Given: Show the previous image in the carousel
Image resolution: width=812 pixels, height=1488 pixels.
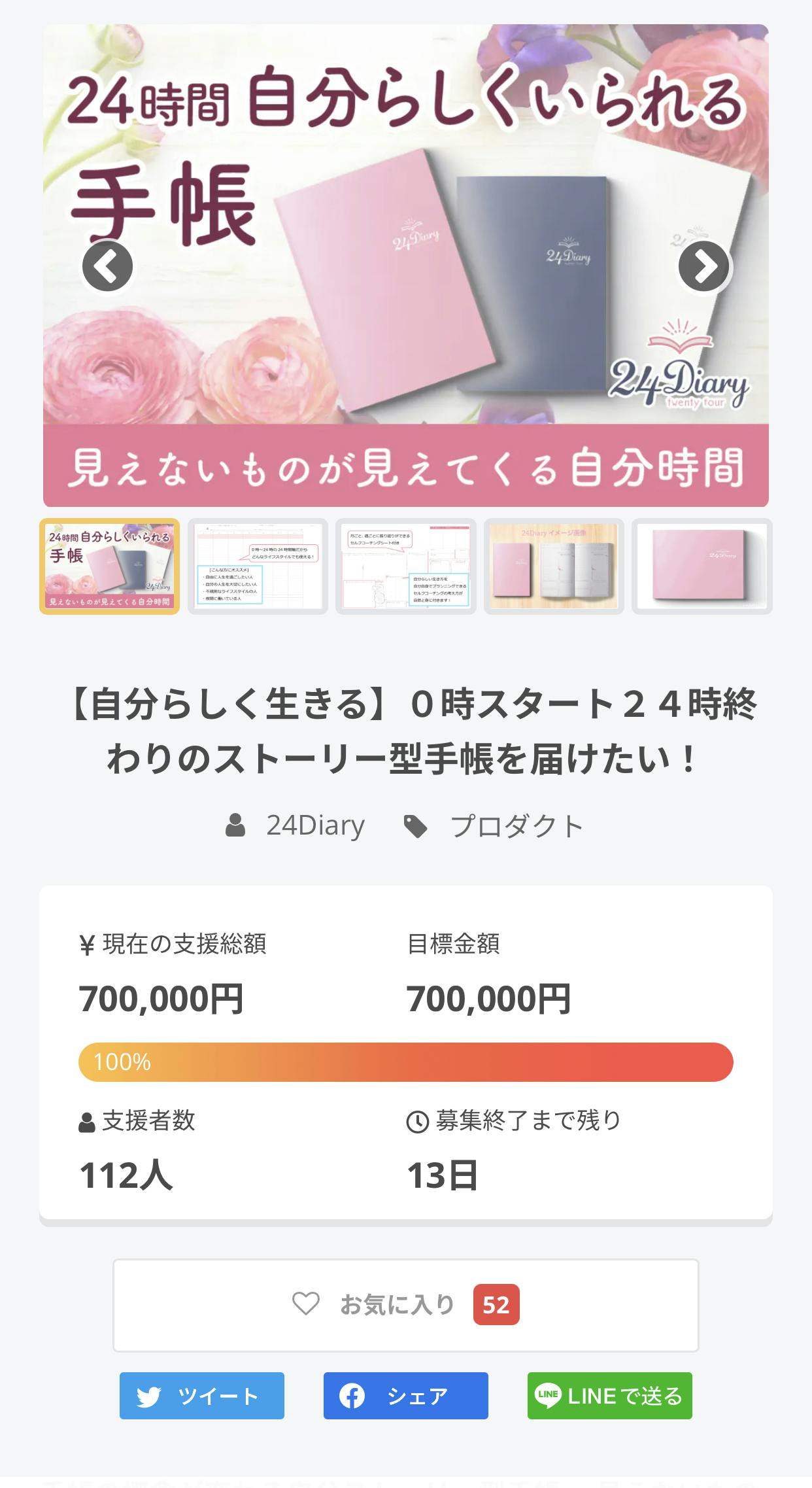Looking at the screenshot, I should [107, 266].
